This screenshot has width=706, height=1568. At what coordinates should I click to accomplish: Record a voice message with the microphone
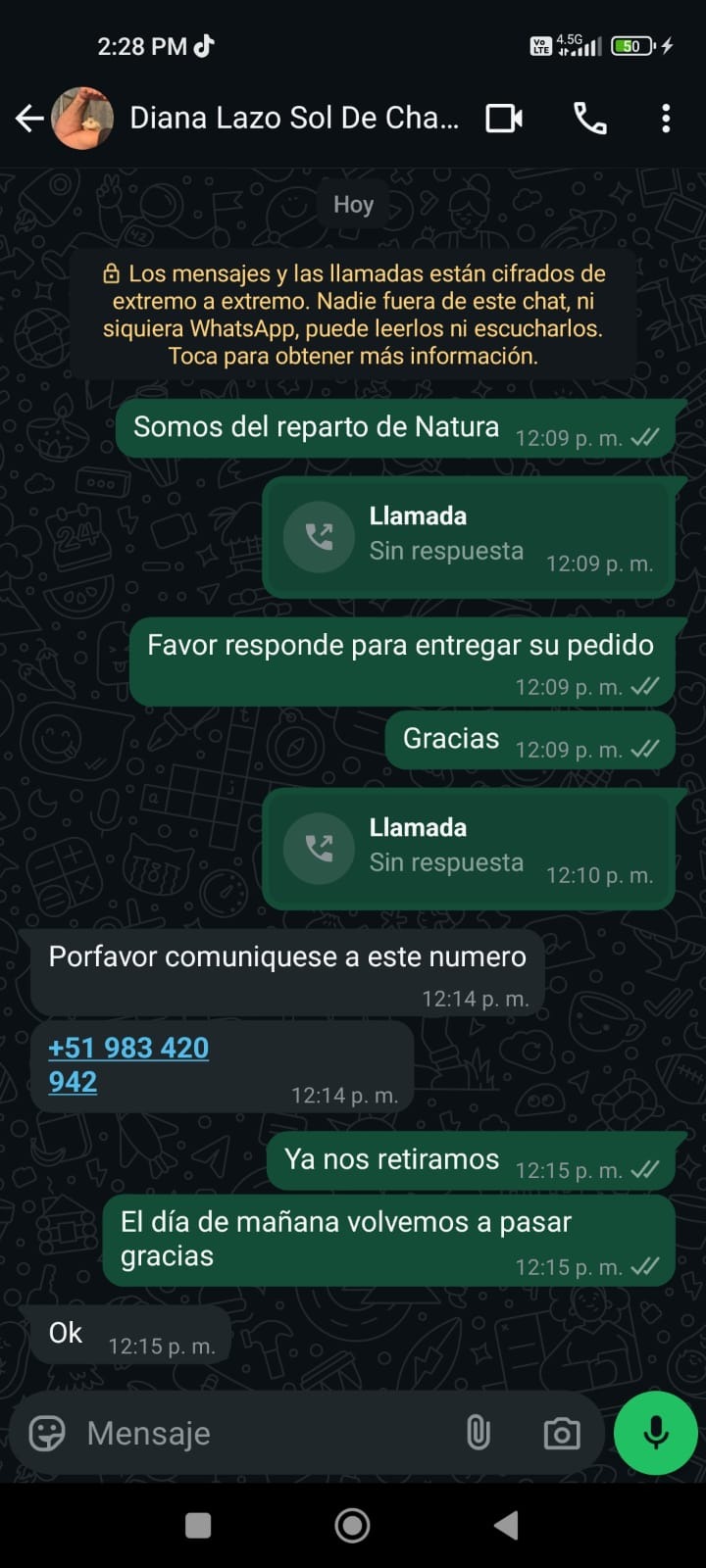click(x=655, y=1432)
